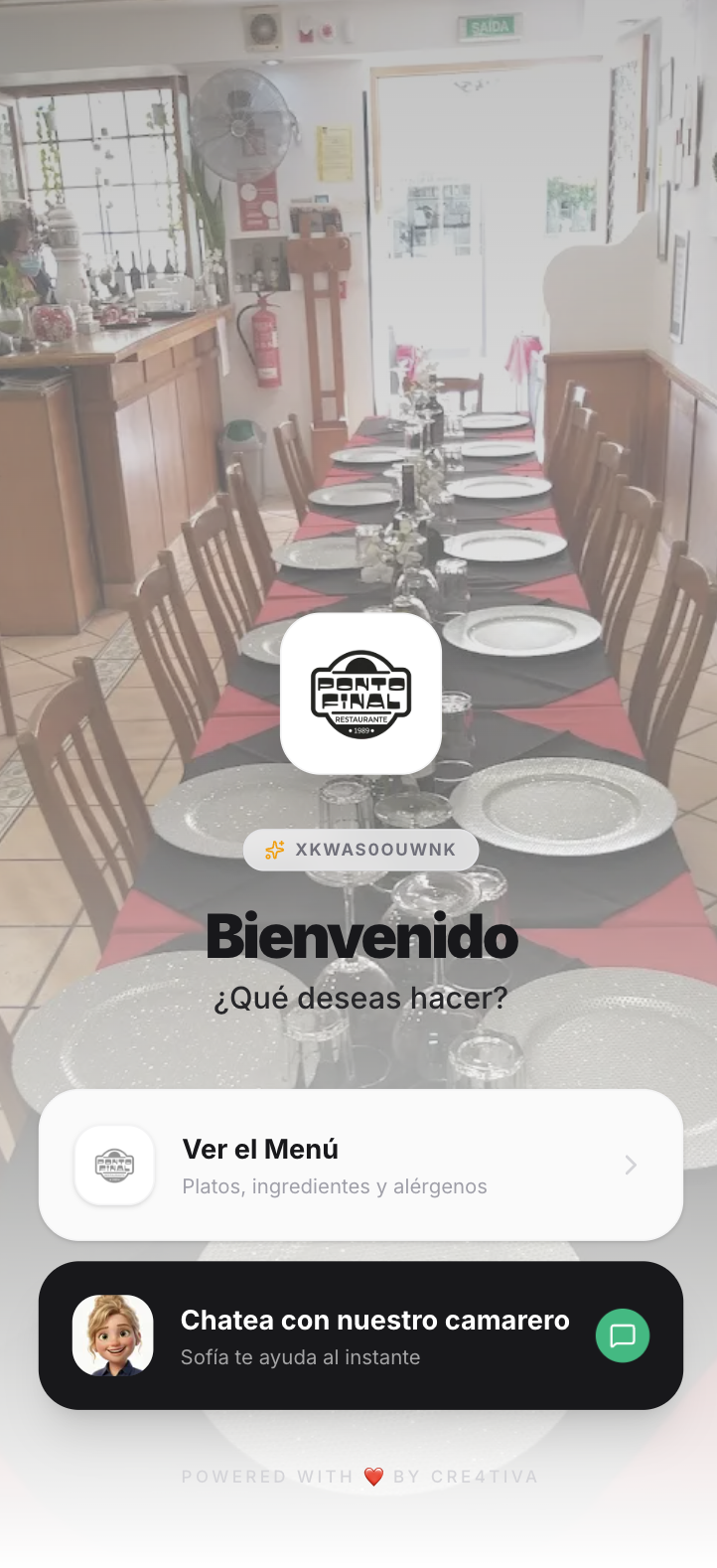The width and height of the screenshot is (717, 1568).
Task: Click the heart emoji in the footer
Action: click(373, 1477)
